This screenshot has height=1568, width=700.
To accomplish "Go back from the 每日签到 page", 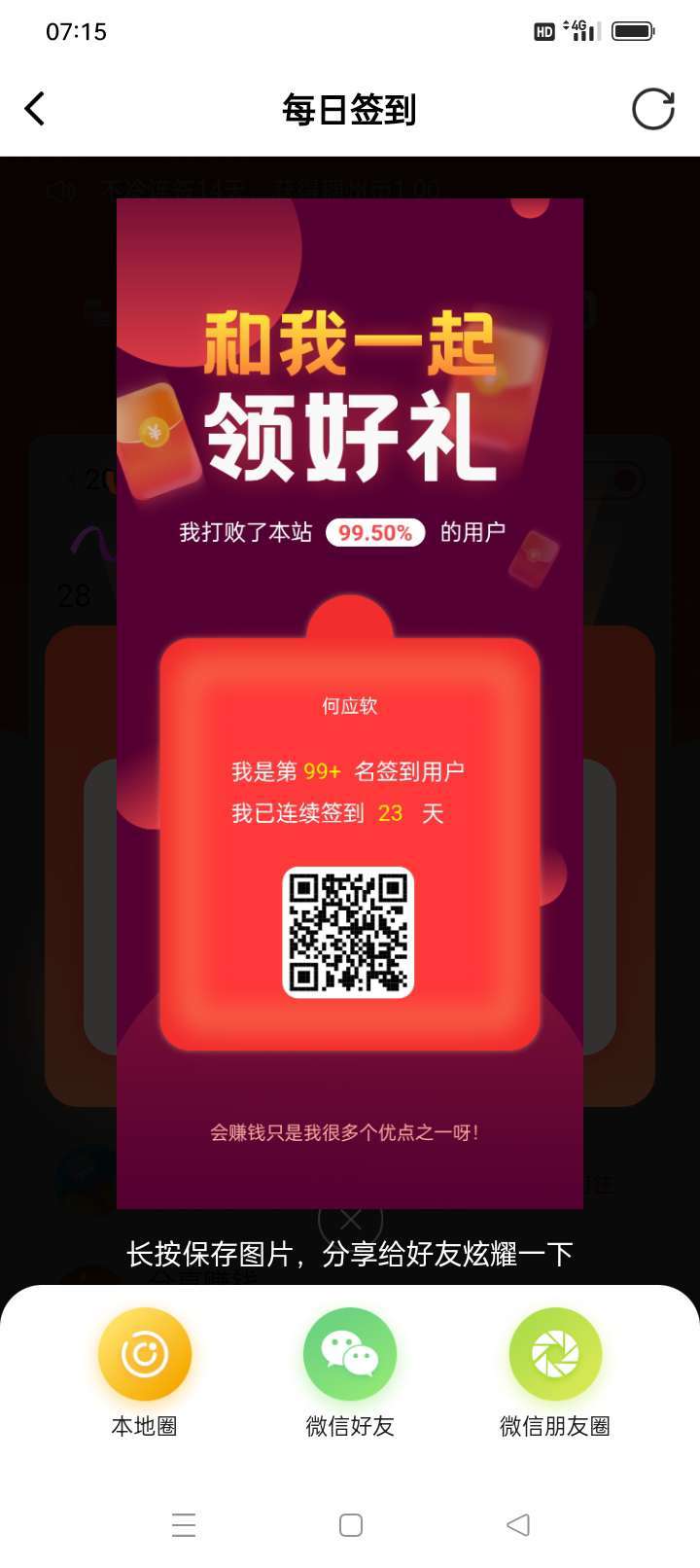I will [x=35, y=109].
